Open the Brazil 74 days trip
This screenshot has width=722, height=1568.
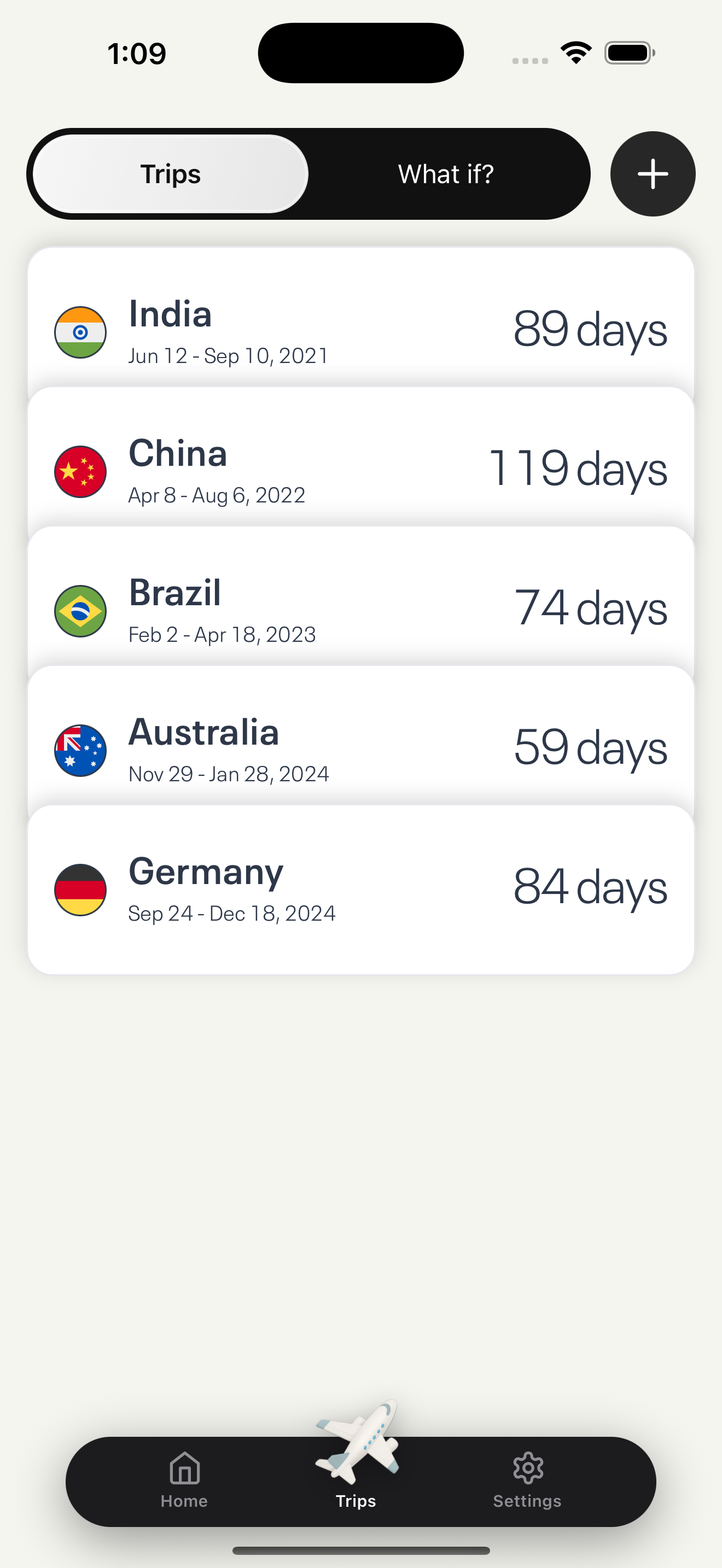(x=360, y=609)
